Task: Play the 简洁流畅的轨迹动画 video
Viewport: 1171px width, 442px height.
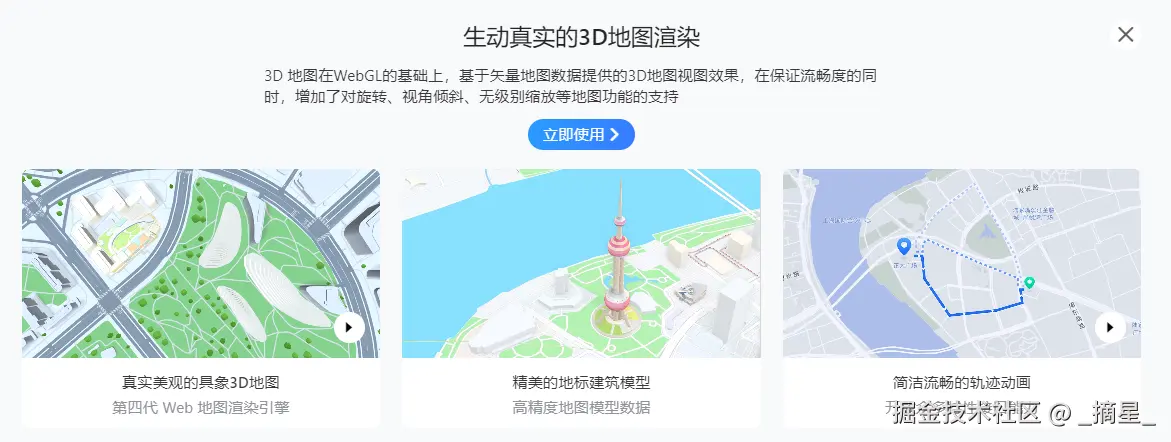Action: 1110,327
